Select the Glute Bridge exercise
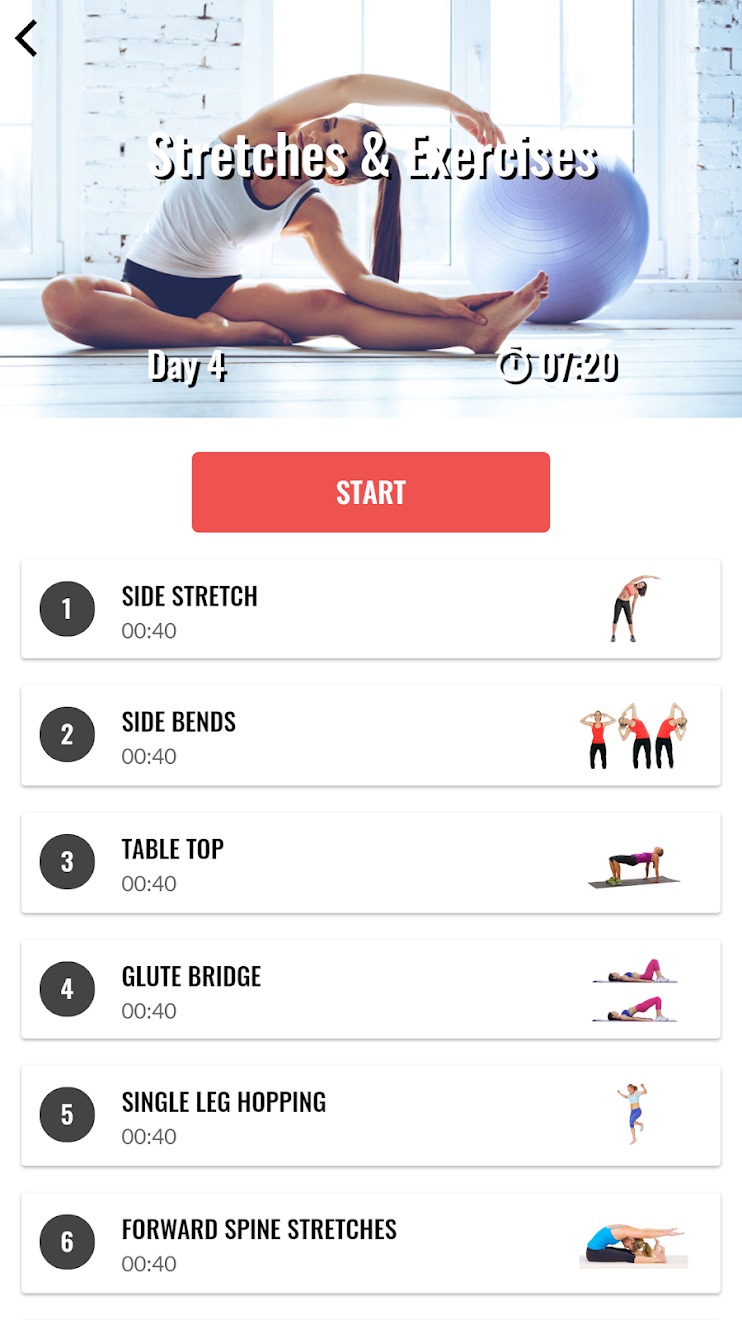The width and height of the screenshot is (742, 1320). 371,989
